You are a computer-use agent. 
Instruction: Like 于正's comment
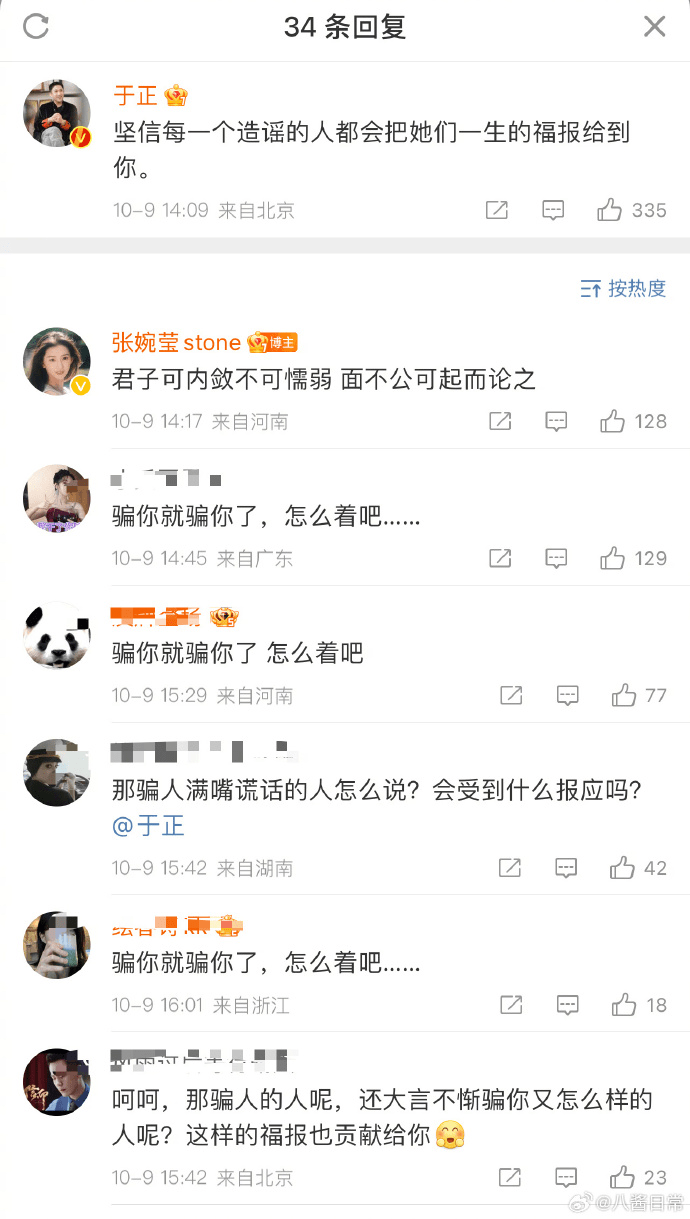tap(609, 210)
